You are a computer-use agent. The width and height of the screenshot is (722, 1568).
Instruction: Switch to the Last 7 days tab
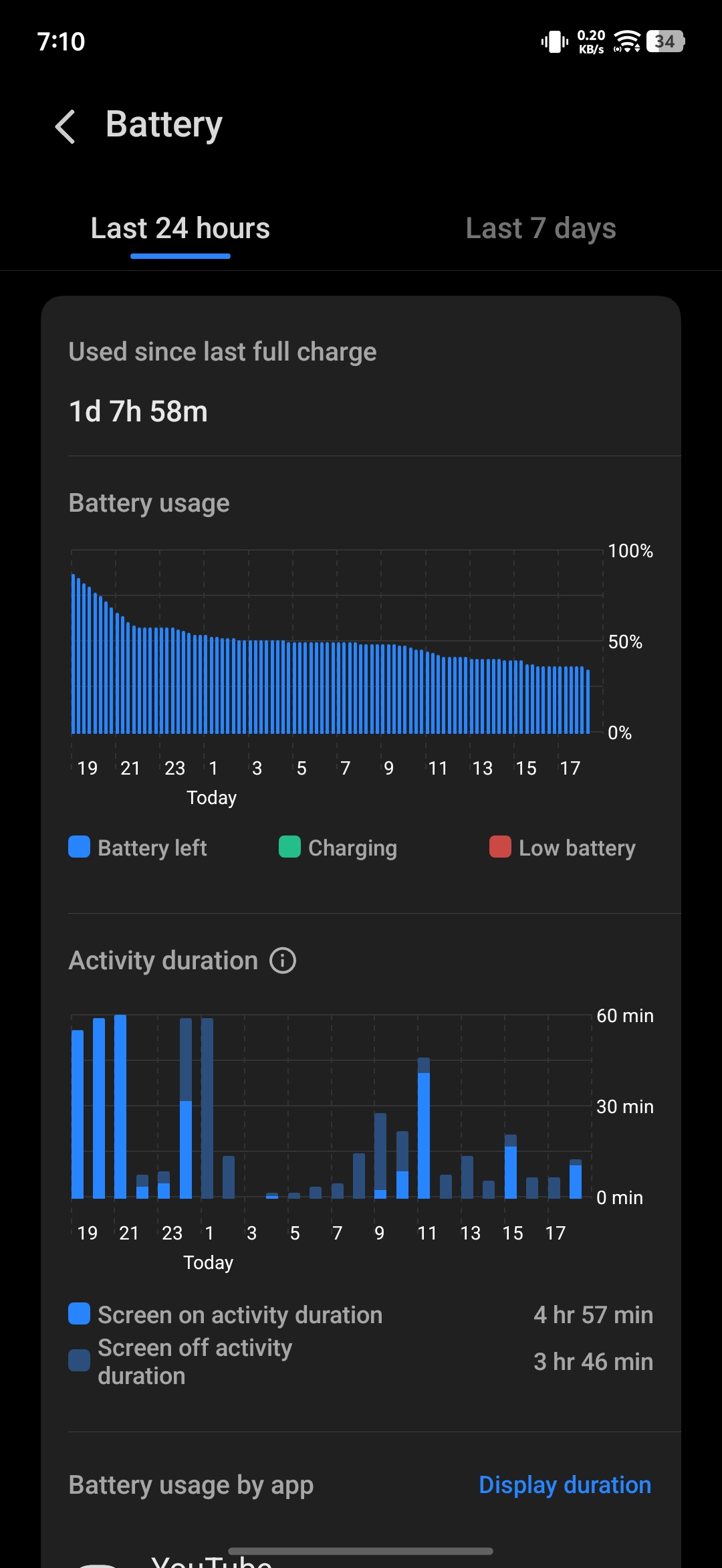click(541, 229)
